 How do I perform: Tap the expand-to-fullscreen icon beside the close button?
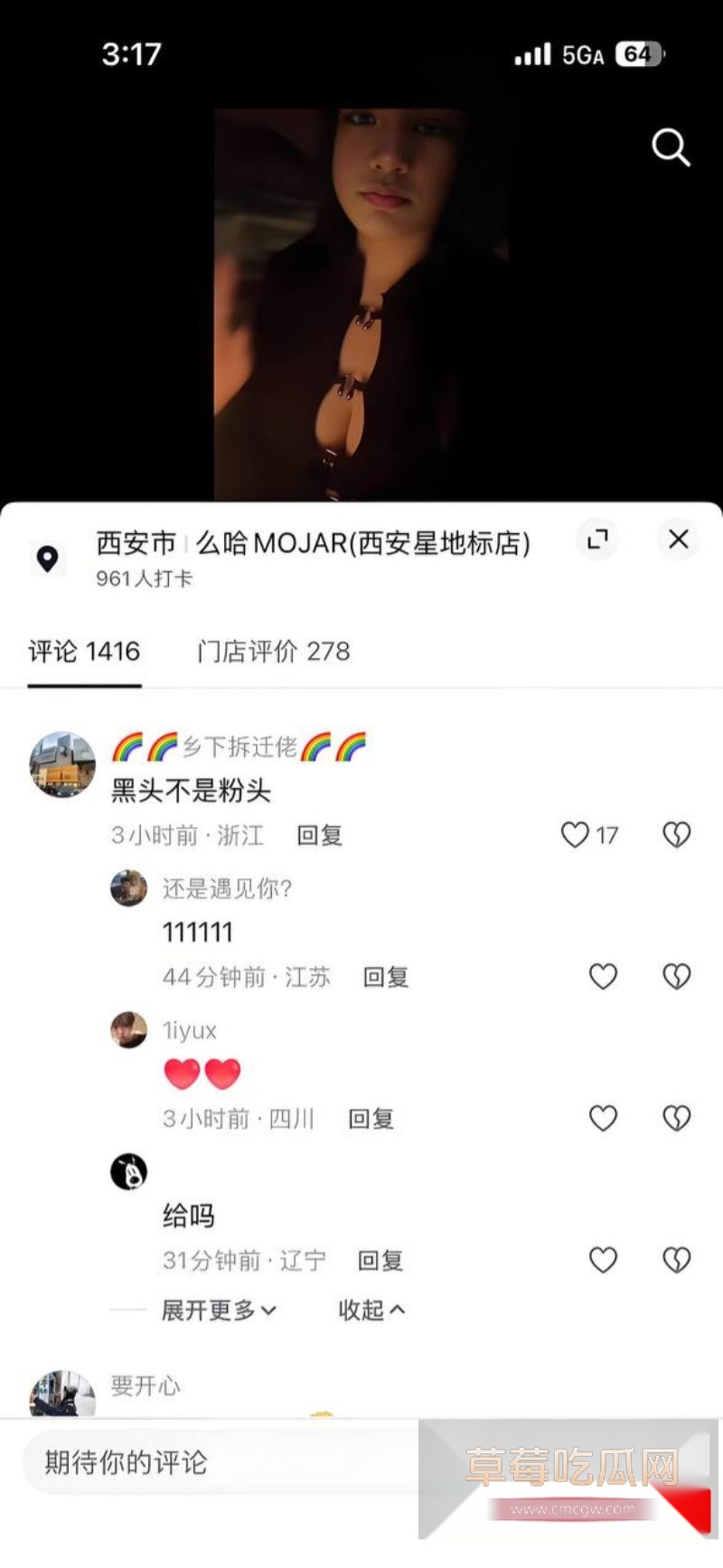point(598,539)
